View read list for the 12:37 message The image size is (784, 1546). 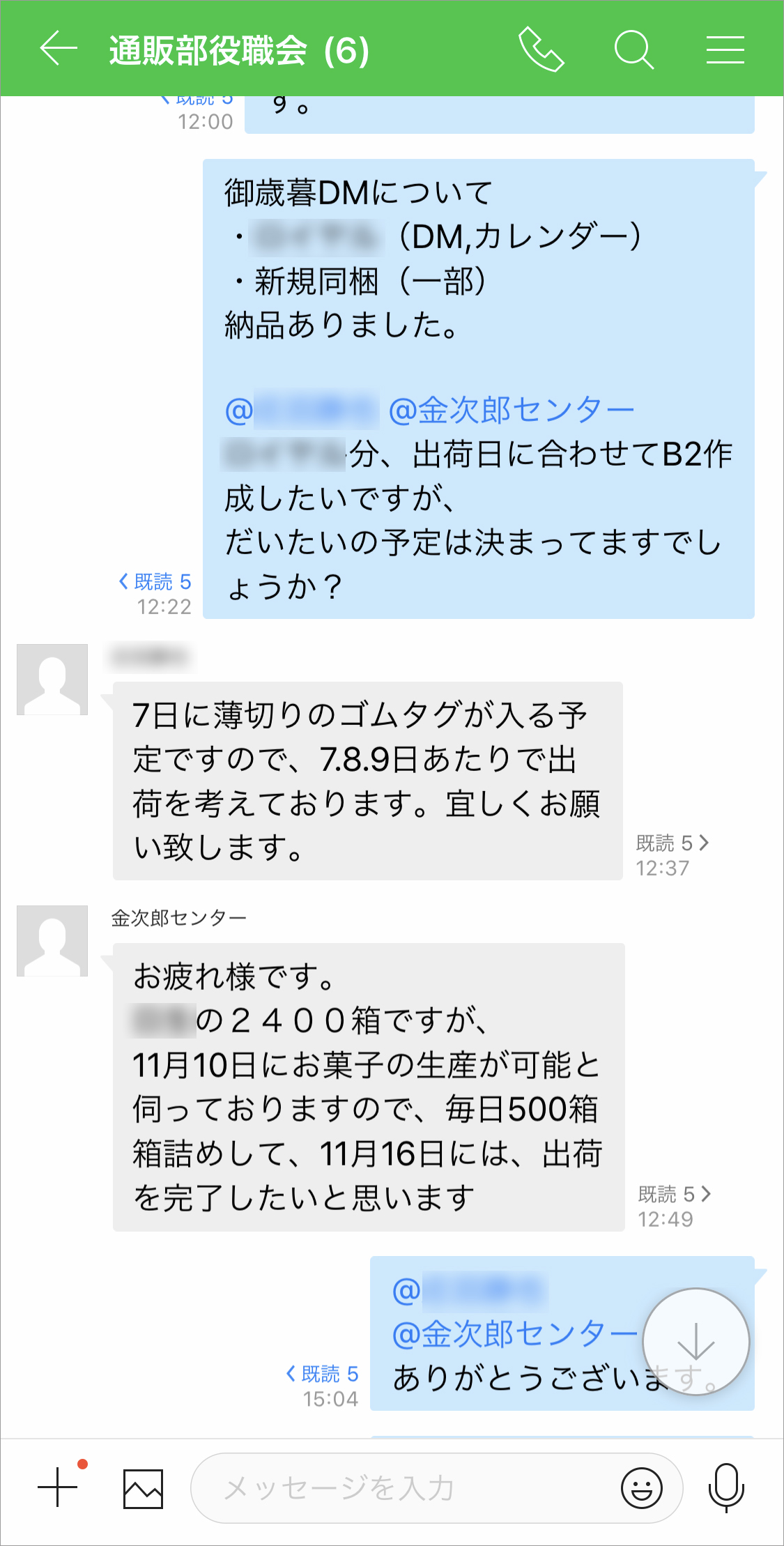point(672,843)
